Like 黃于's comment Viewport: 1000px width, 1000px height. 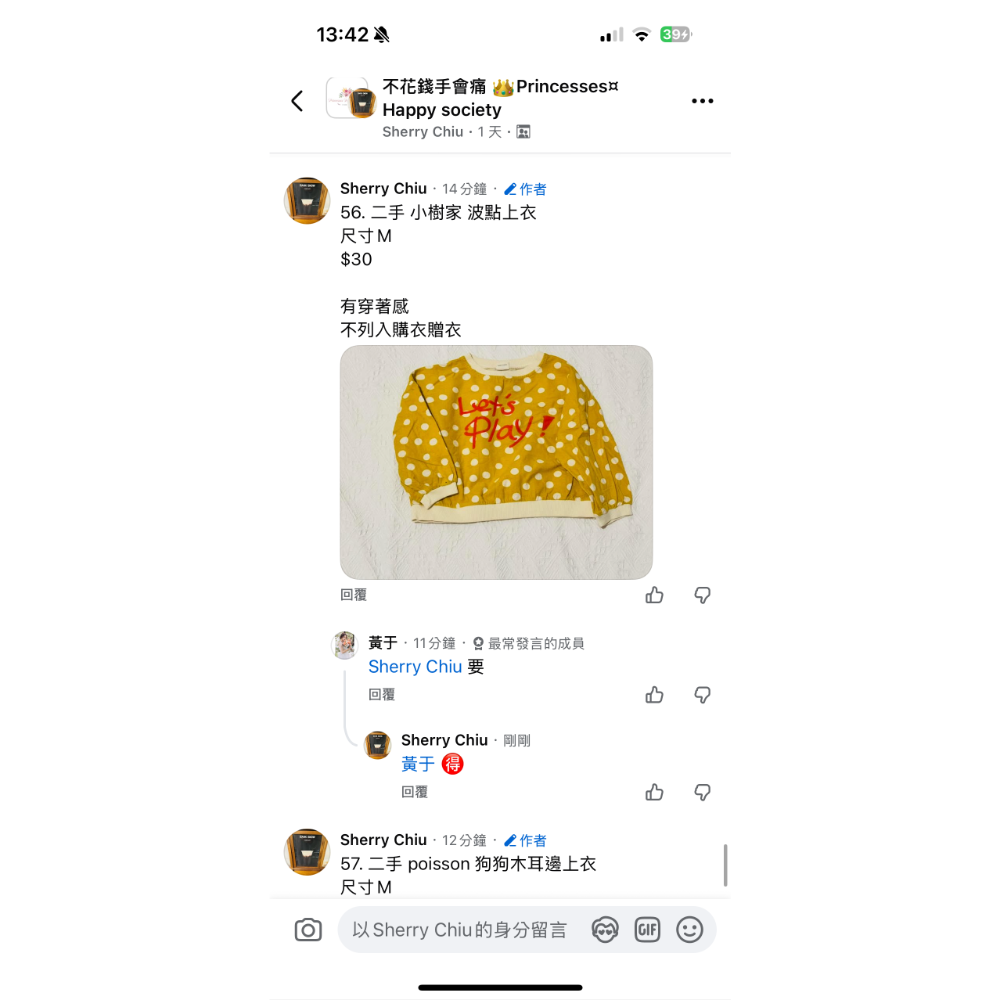[654, 694]
